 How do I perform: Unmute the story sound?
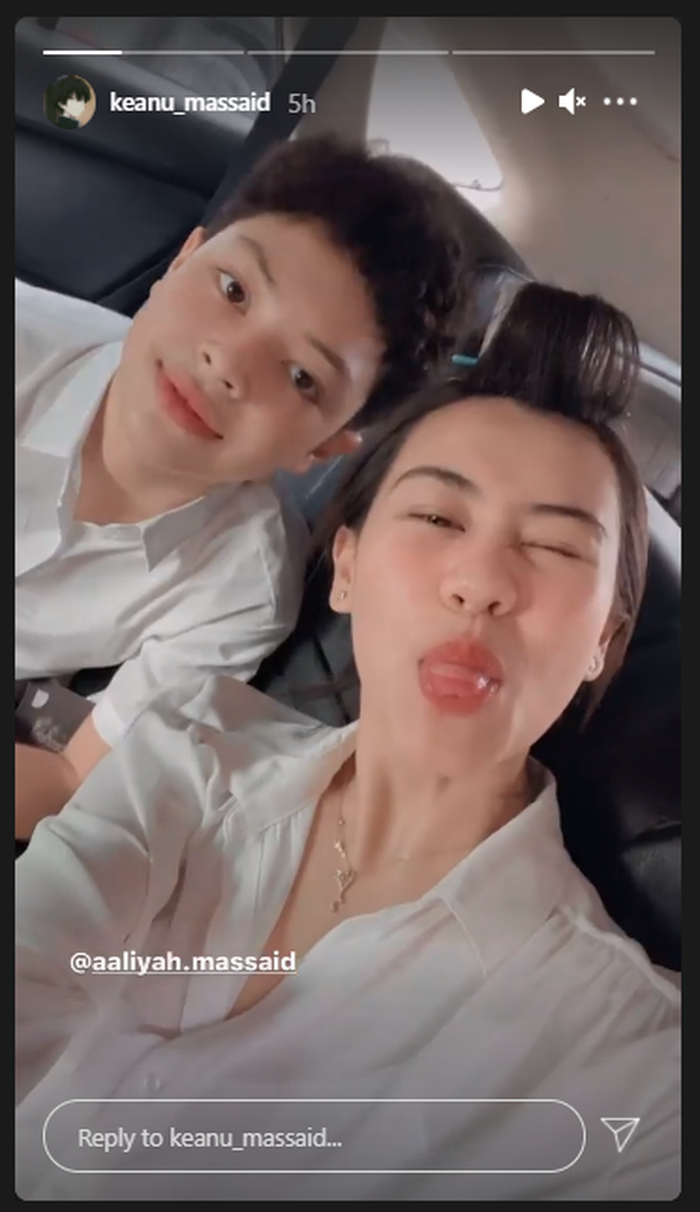pyautogui.click(x=572, y=101)
